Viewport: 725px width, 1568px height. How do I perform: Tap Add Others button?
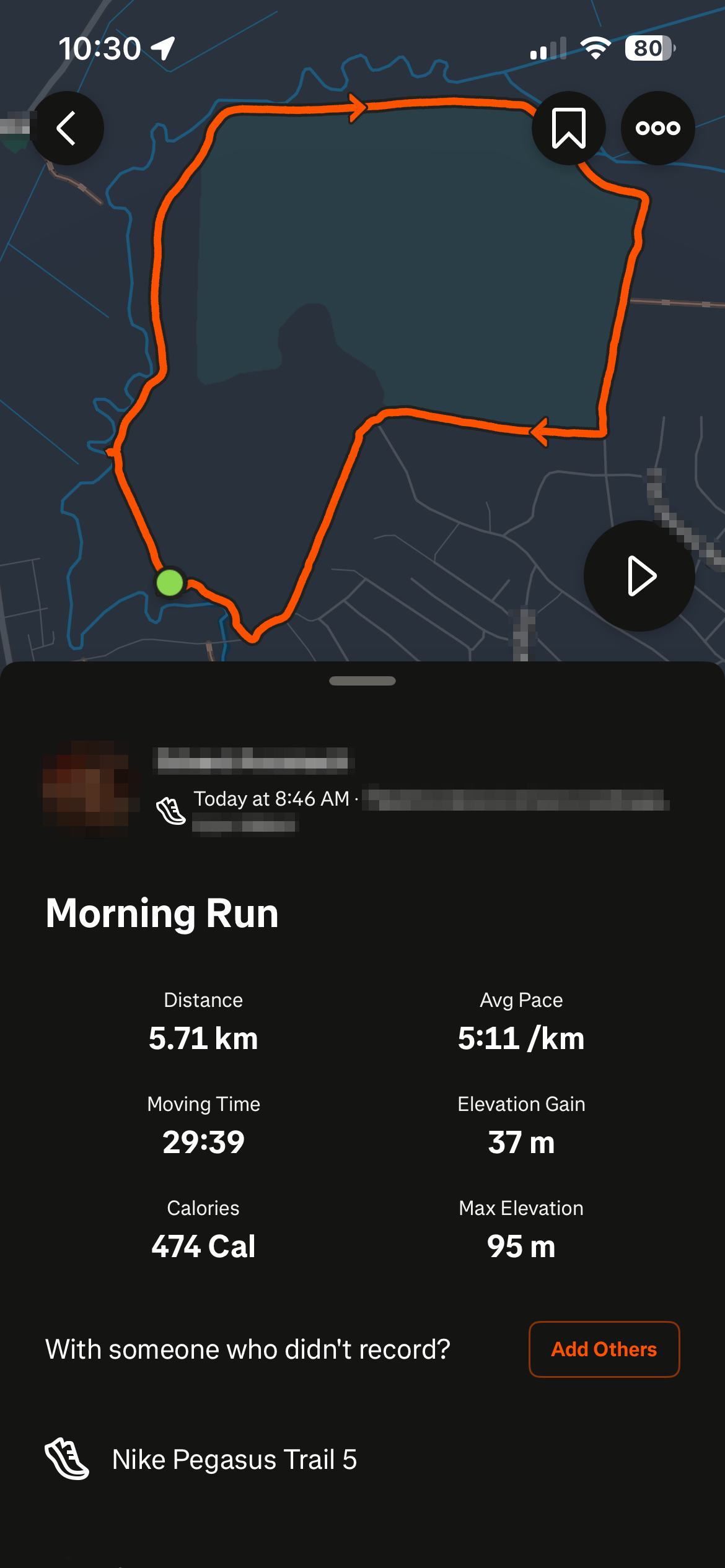[x=604, y=1349]
